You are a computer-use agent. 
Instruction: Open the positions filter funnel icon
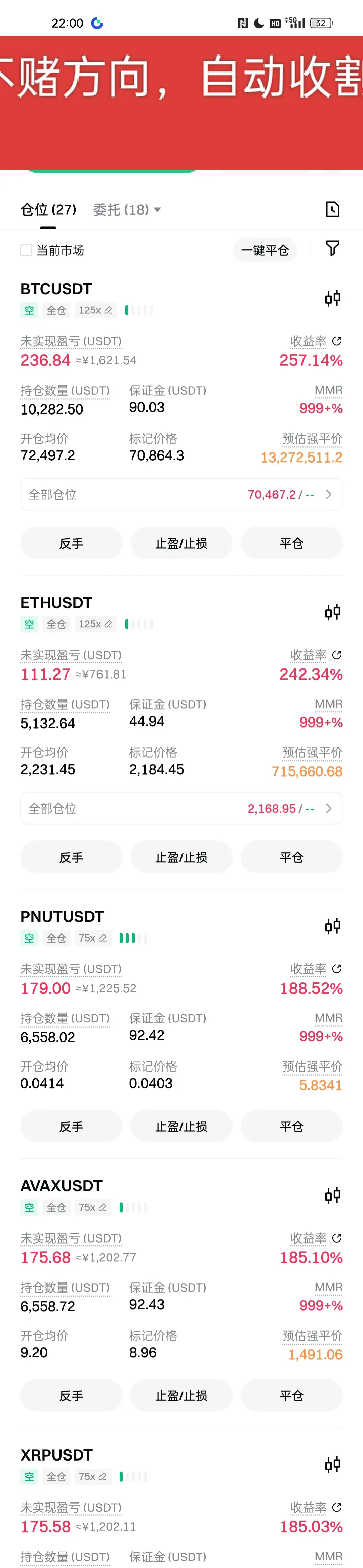point(332,248)
